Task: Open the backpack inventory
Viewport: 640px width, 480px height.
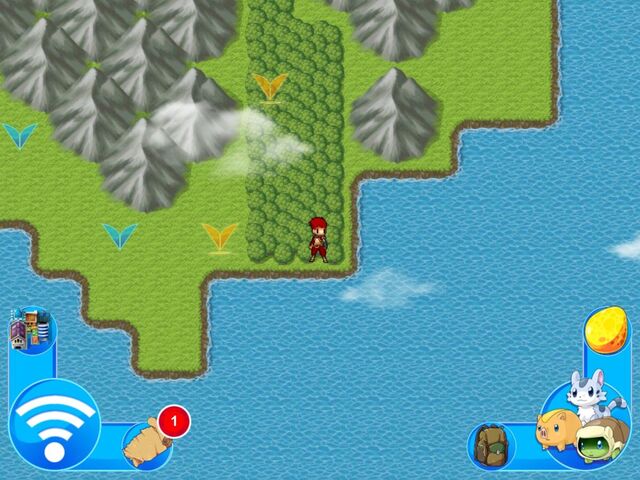Action: 491,444
